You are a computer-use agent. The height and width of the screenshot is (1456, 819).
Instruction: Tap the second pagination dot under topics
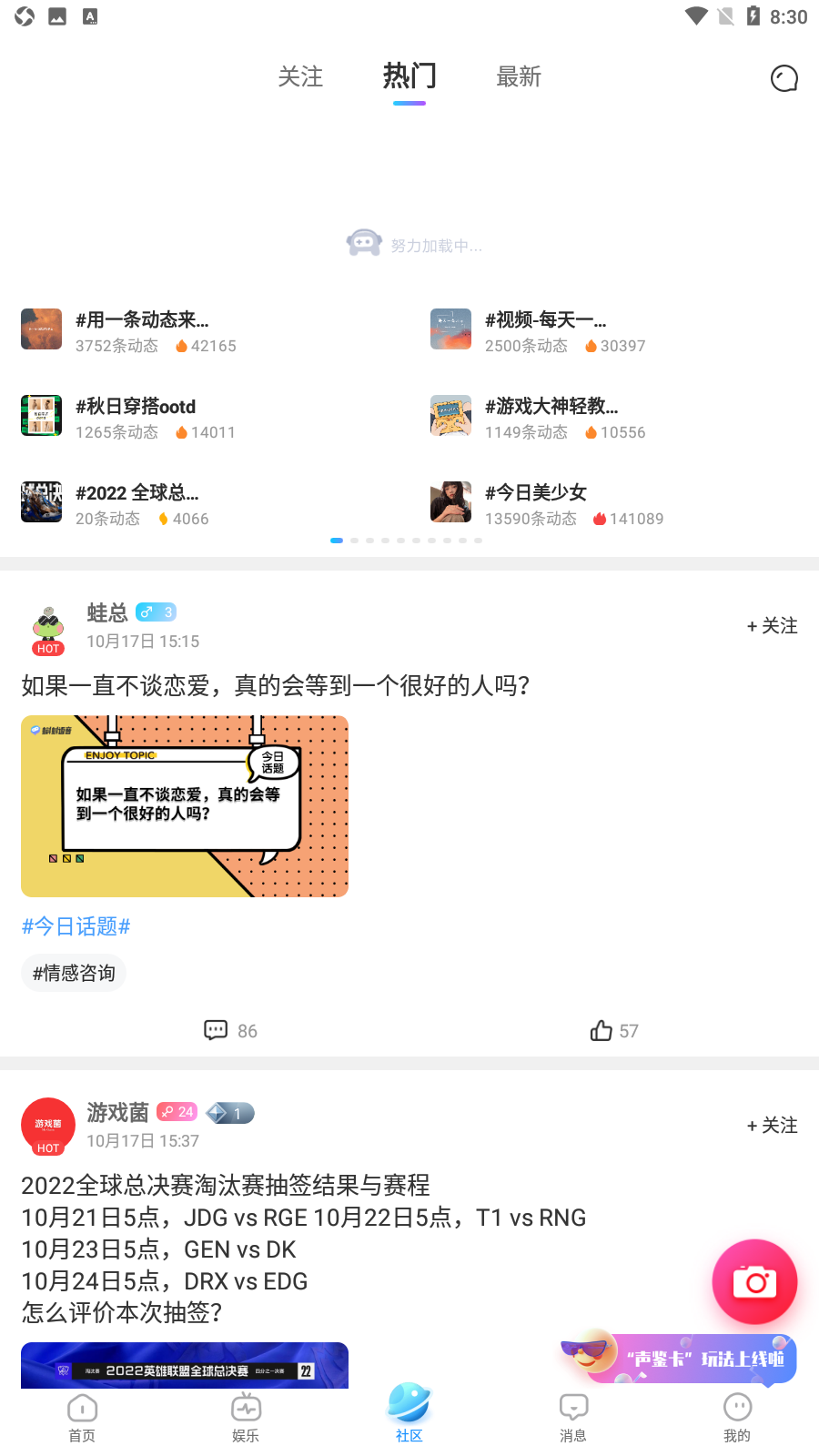click(354, 540)
